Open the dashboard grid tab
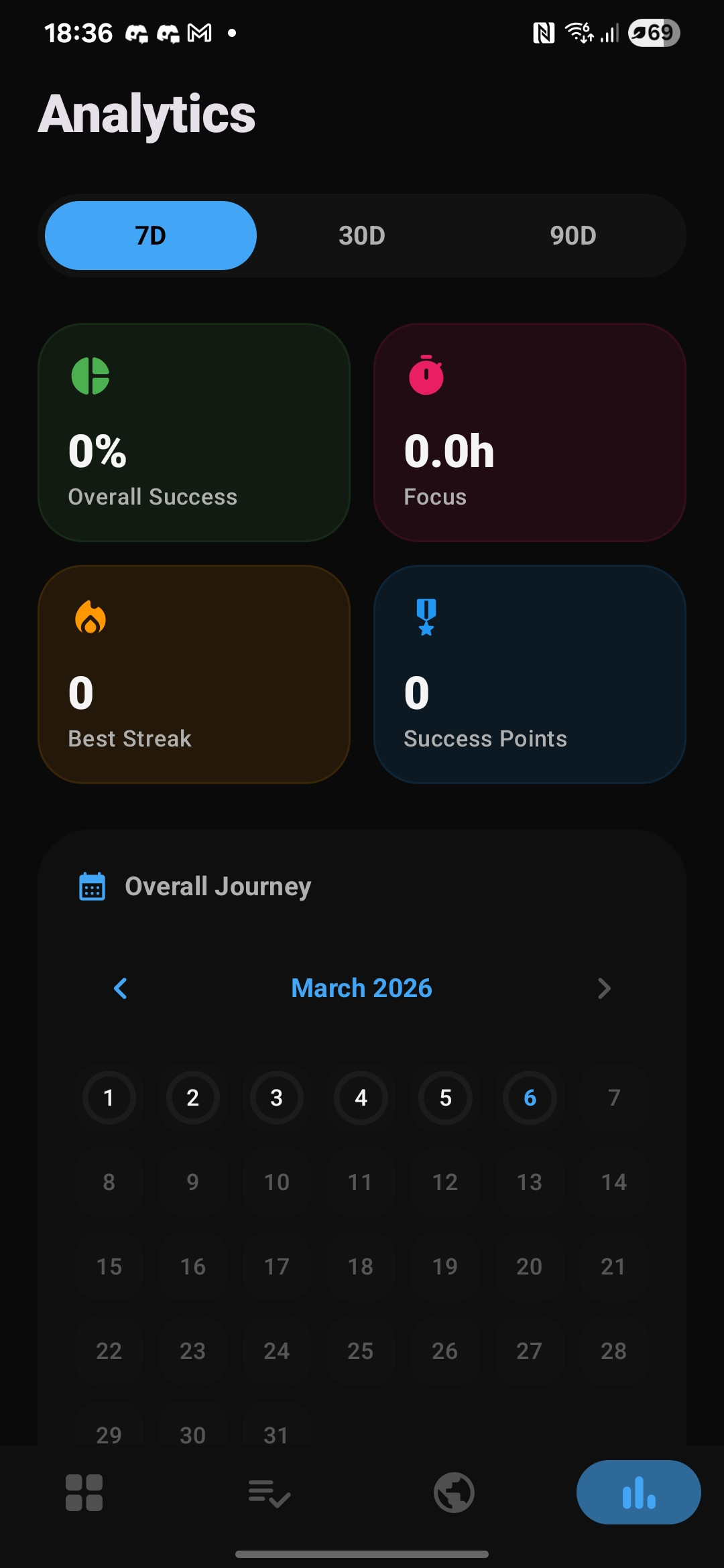This screenshot has width=724, height=1568. pos(84,1492)
